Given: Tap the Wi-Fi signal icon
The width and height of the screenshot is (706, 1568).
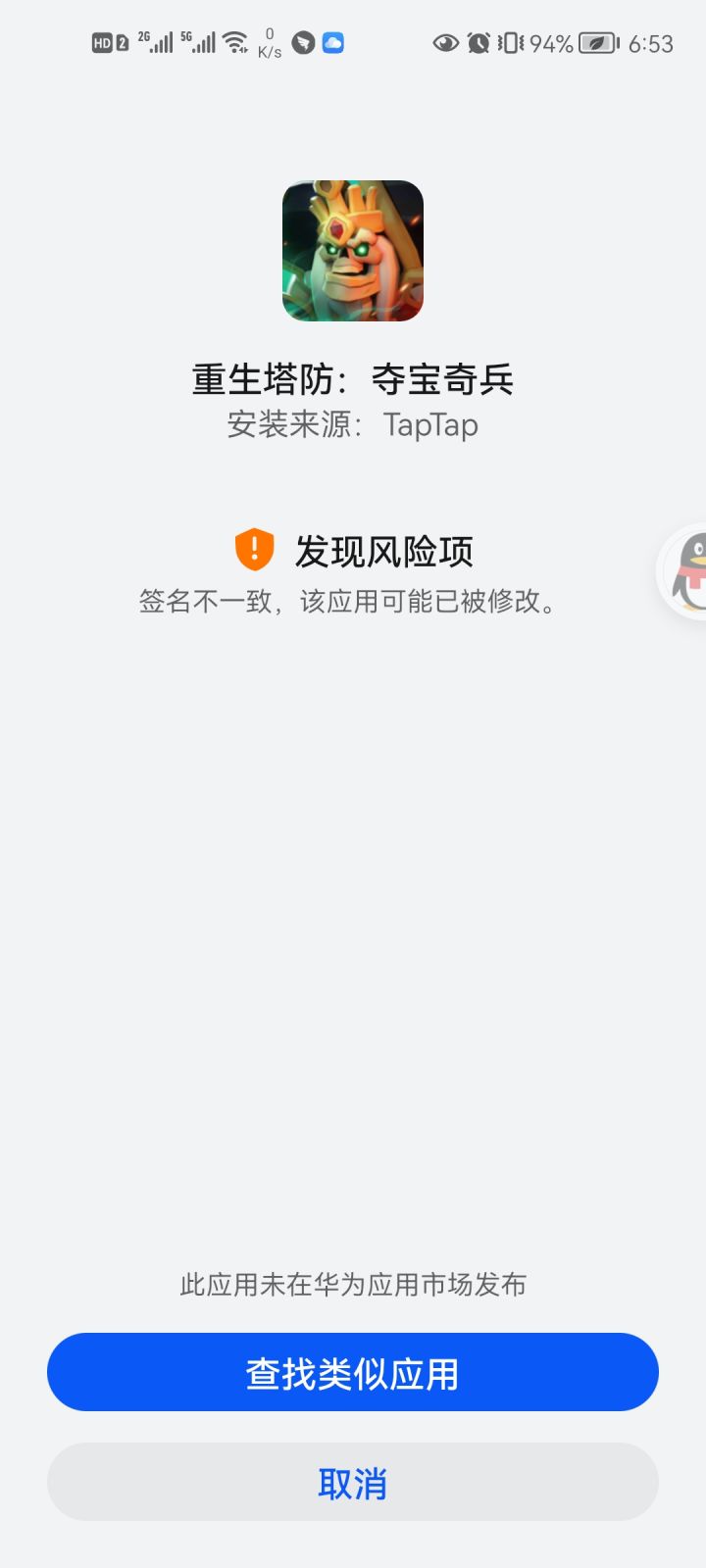Looking at the screenshot, I should tap(233, 41).
